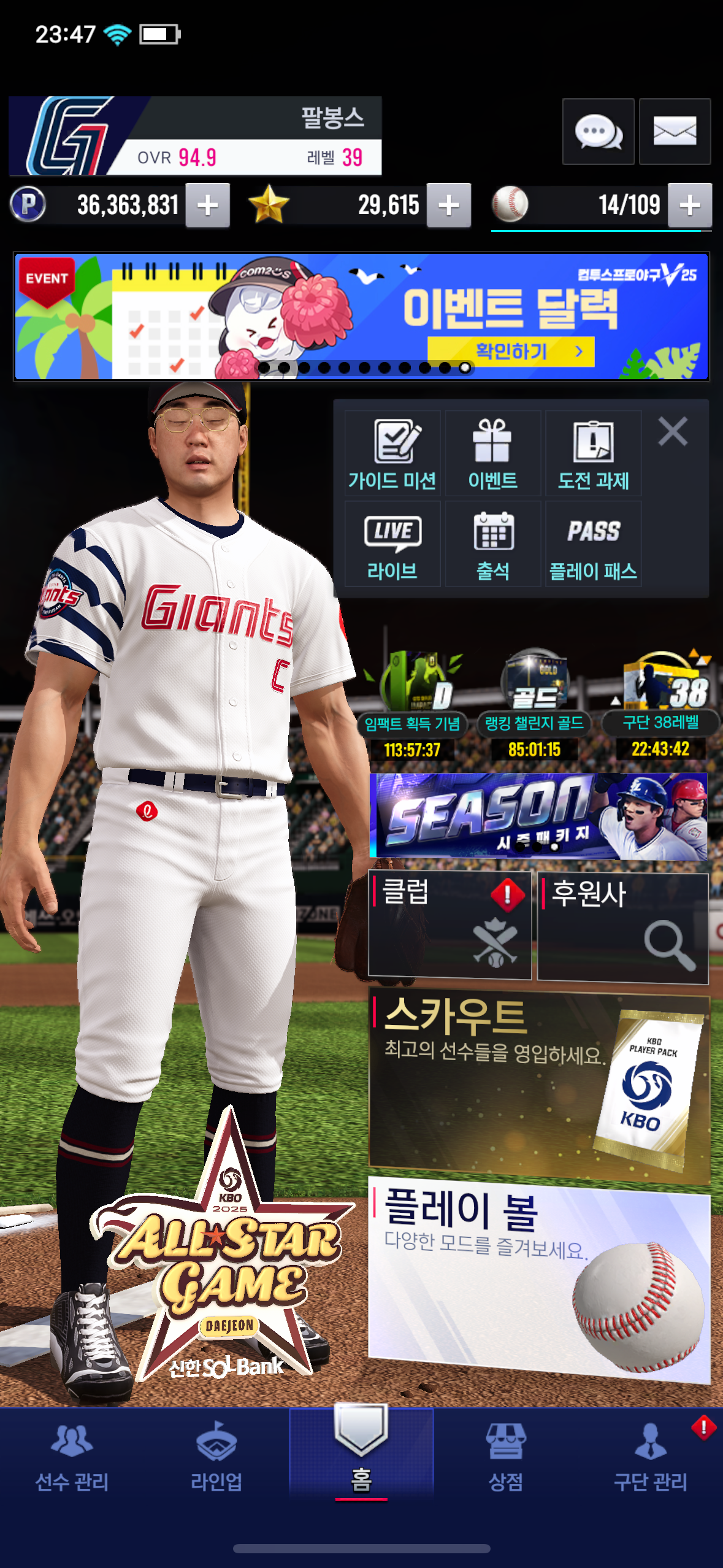This screenshot has height=1568, width=723.
Task: Add more points with the P plus button
Action: point(208,206)
